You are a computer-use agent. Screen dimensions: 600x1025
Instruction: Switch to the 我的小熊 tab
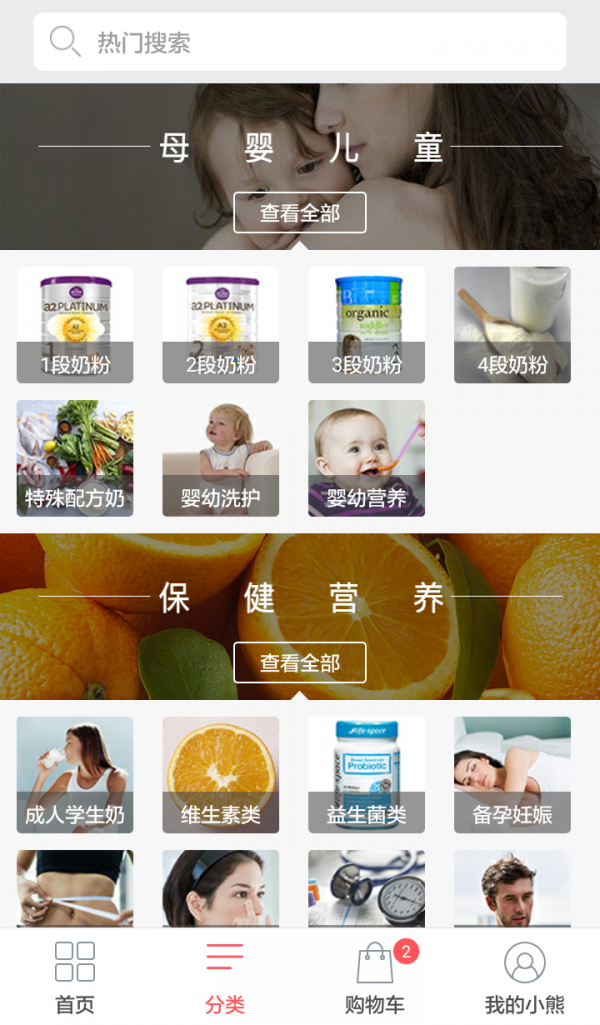(x=525, y=977)
